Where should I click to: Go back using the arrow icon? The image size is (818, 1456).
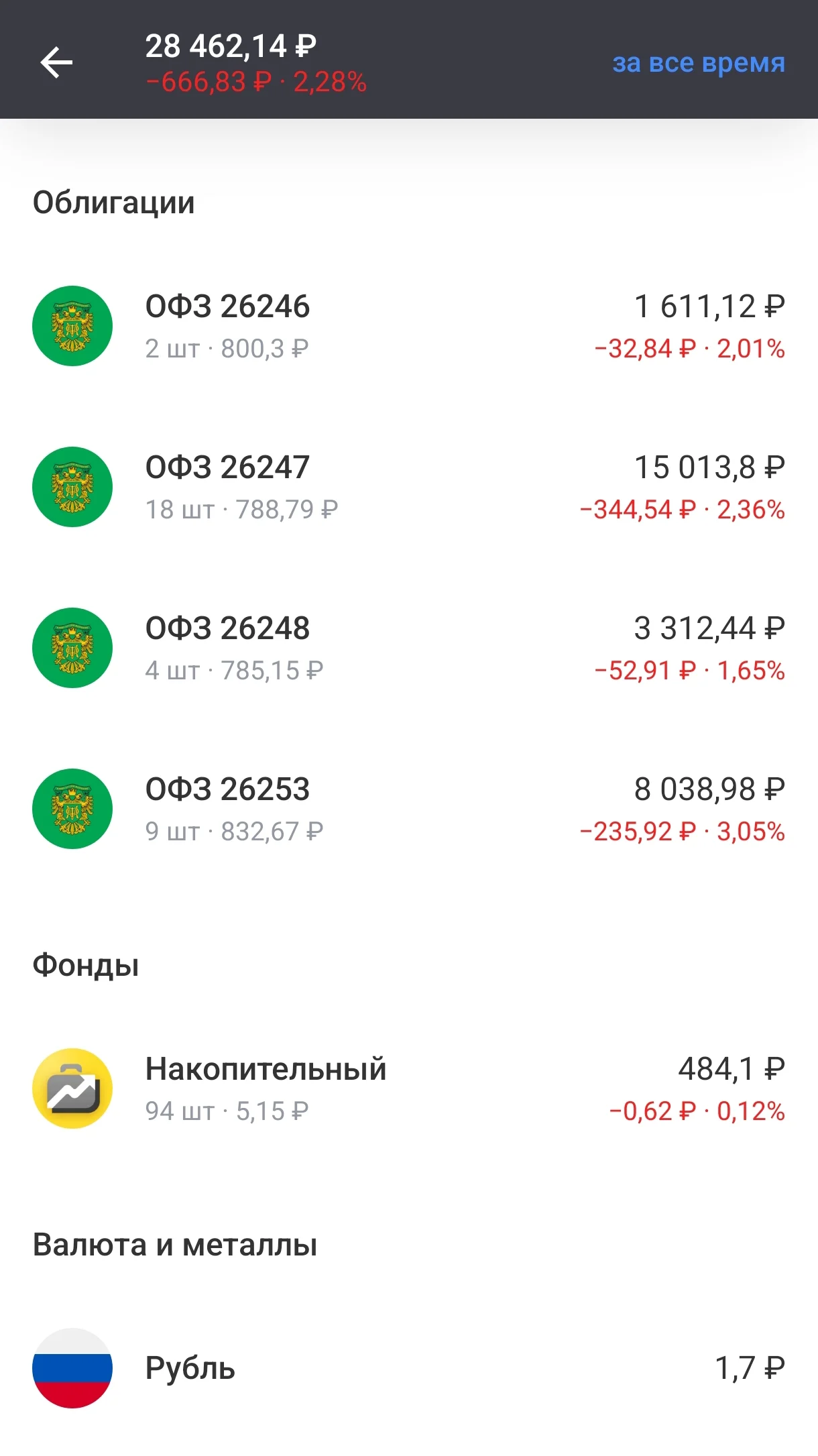pyautogui.click(x=56, y=62)
